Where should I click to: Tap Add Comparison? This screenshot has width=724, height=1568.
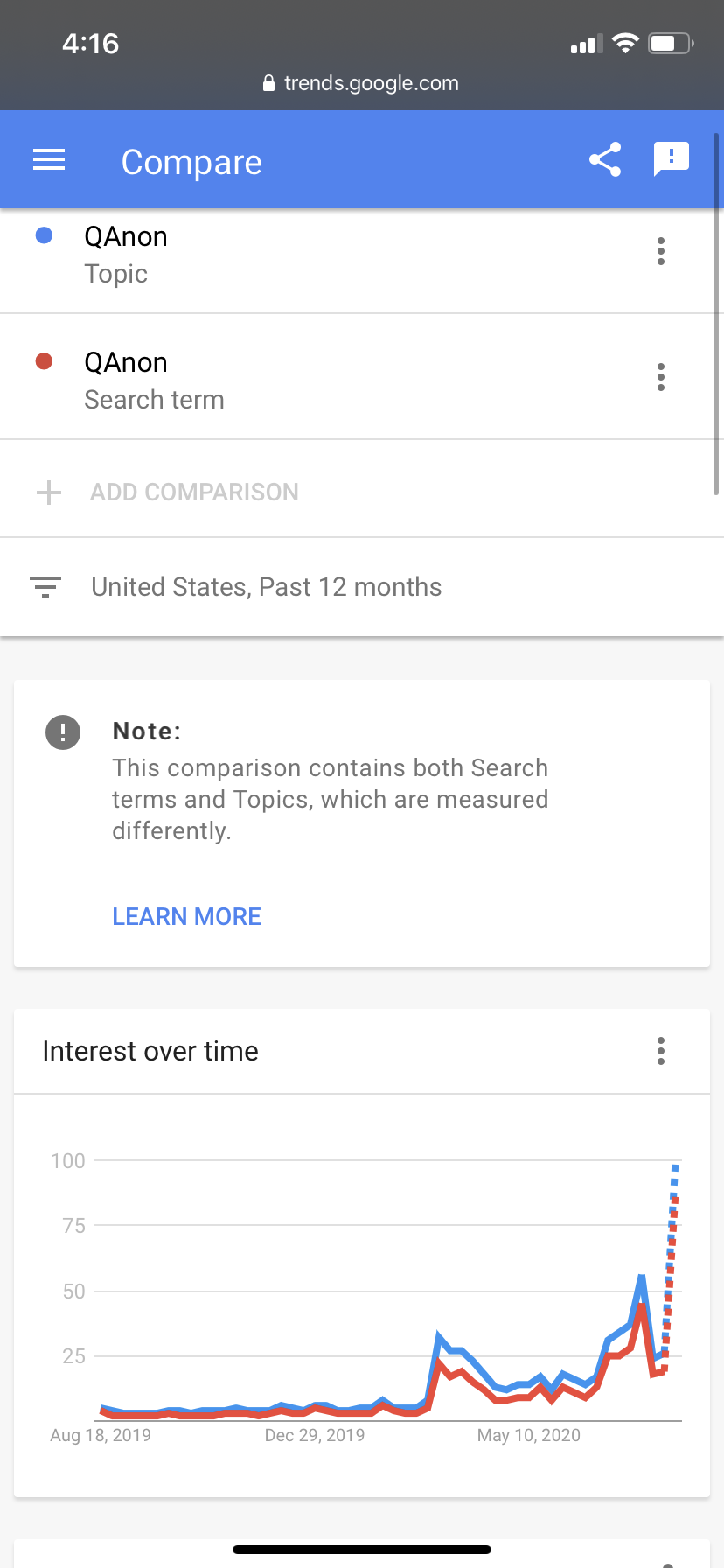click(362, 492)
